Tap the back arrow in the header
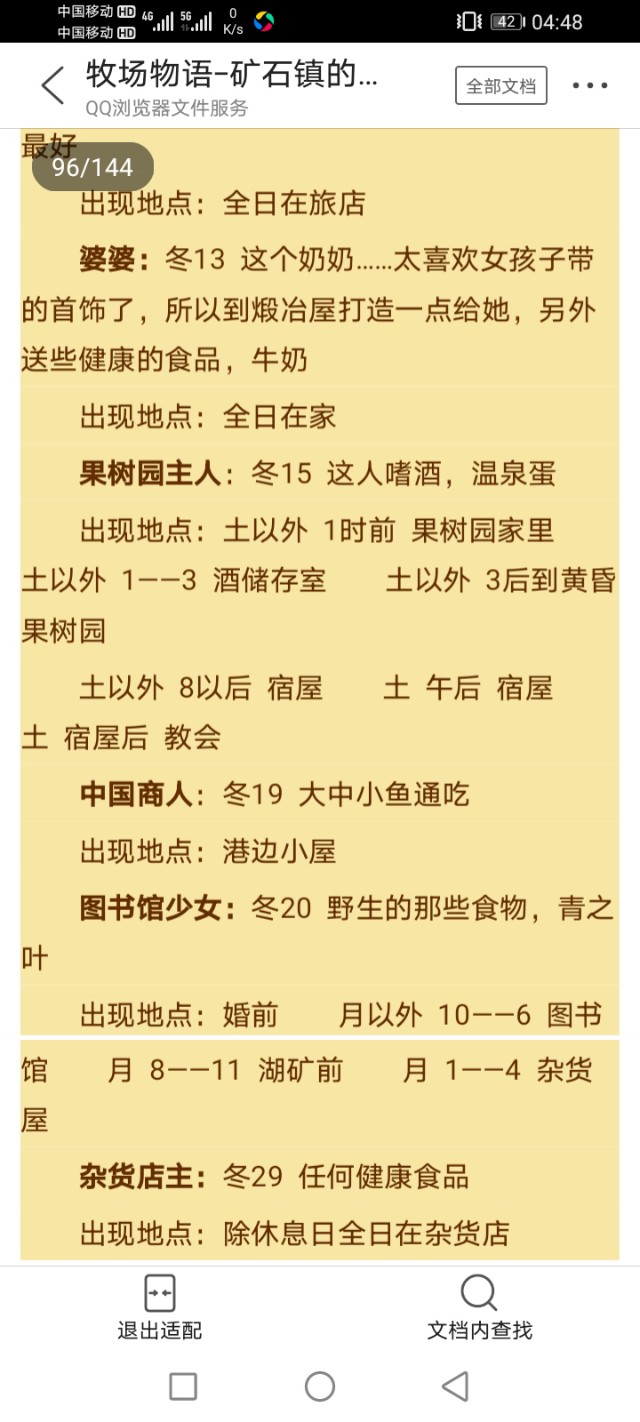Image resolution: width=640 pixels, height=1422 pixels. tap(52, 86)
